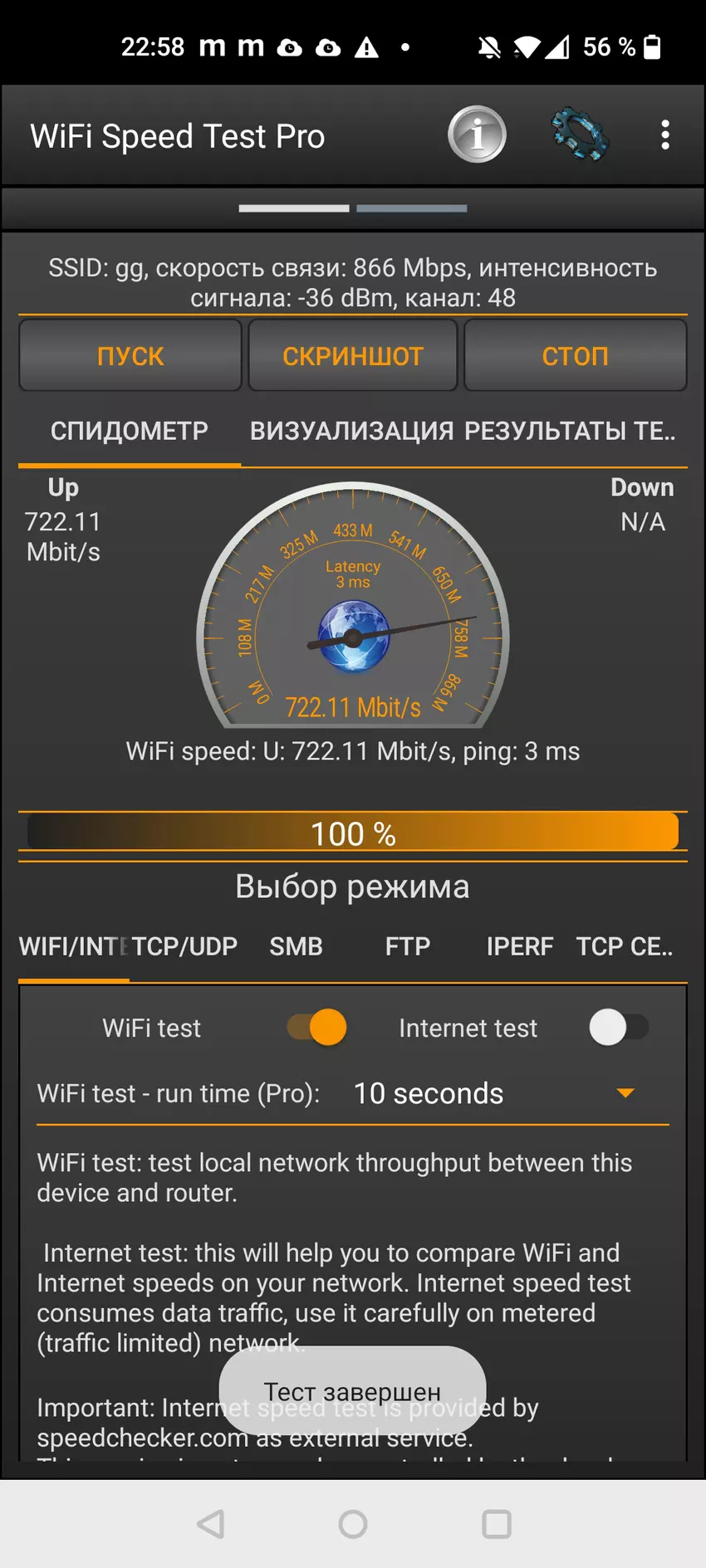This screenshot has width=706, height=1568.
Task: Open the info icon in the app bar
Action: click(477, 134)
